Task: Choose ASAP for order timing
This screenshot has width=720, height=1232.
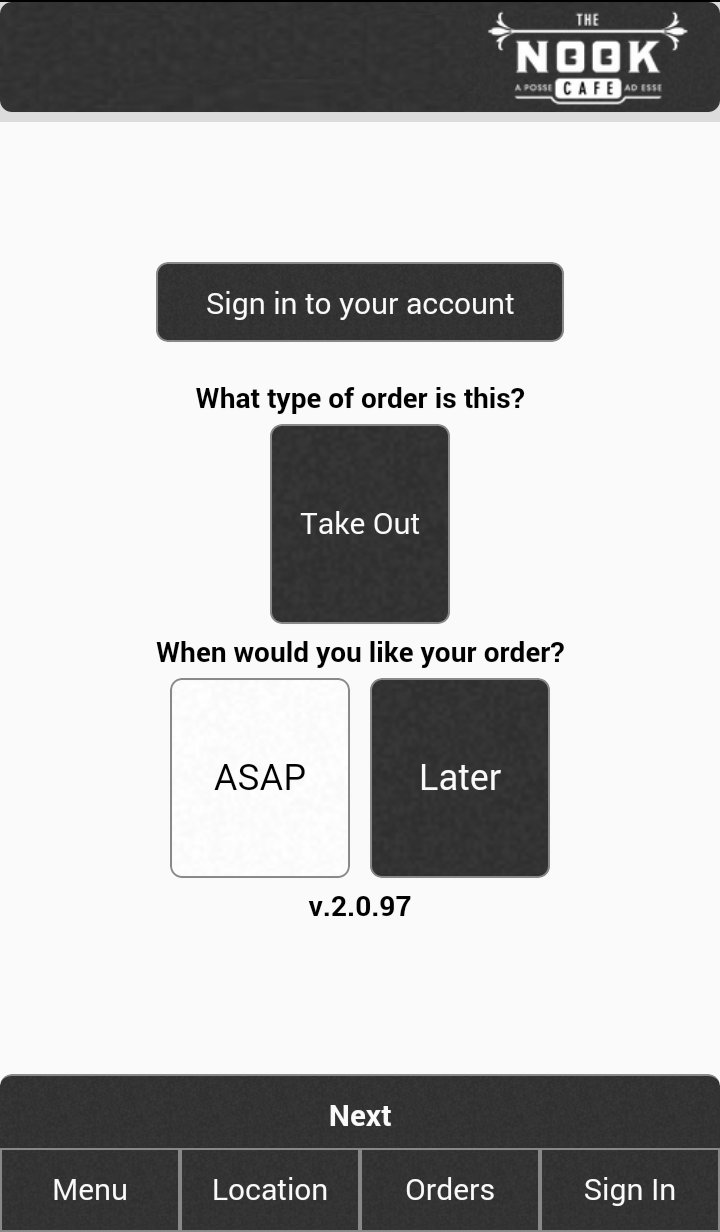Action: (x=259, y=777)
